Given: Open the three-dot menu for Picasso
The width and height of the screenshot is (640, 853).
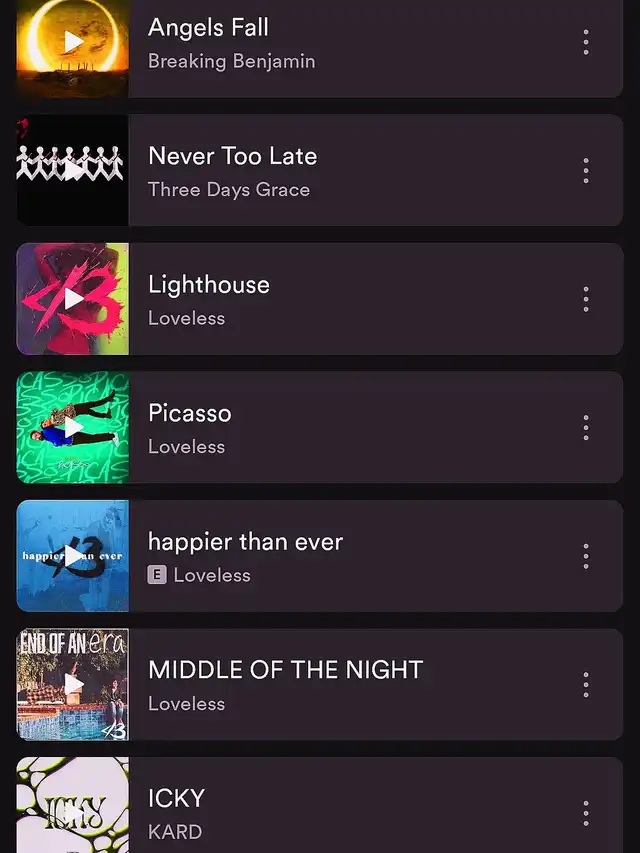Looking at the screenshot, I should 586,428.
